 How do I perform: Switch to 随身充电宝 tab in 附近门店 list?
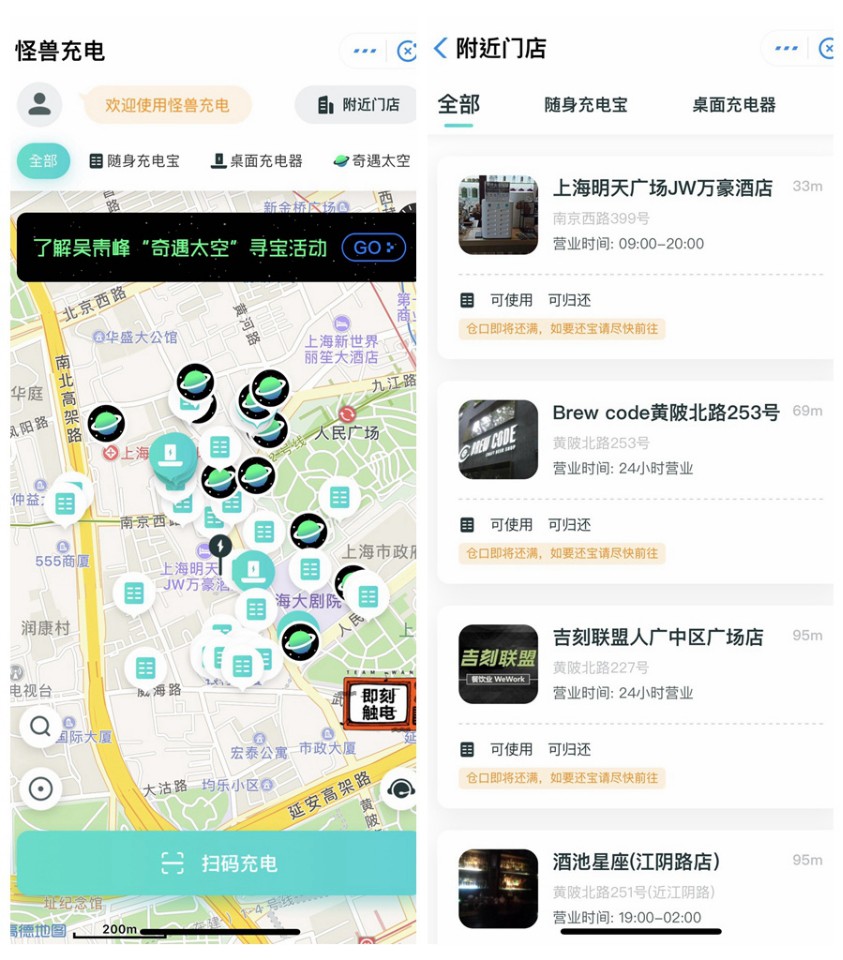click(586, 105)
